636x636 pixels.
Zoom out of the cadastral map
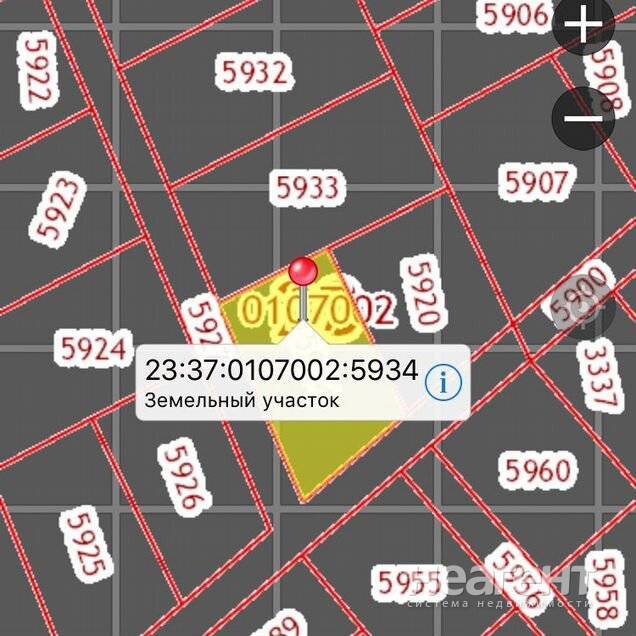[583, 118]
